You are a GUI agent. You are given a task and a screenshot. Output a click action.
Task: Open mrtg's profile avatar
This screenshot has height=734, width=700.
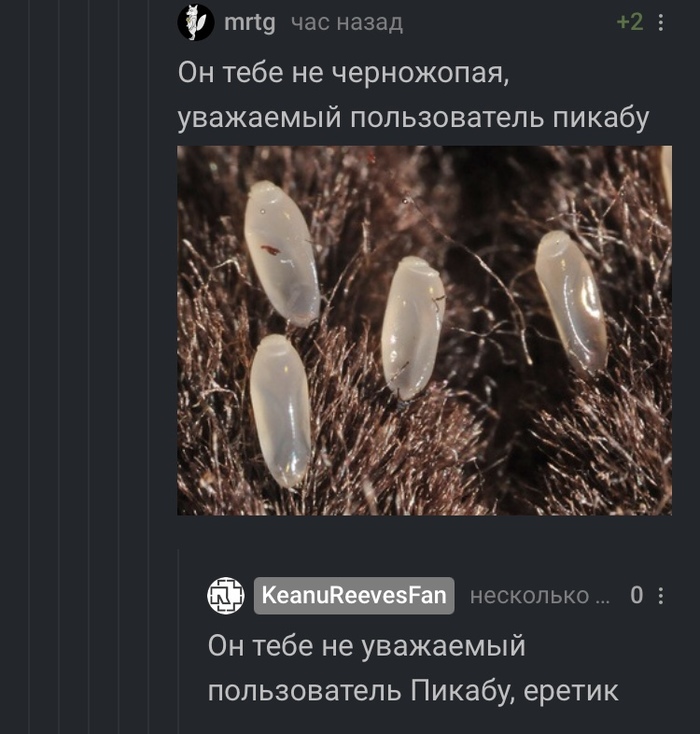click(x=196, y=22)
